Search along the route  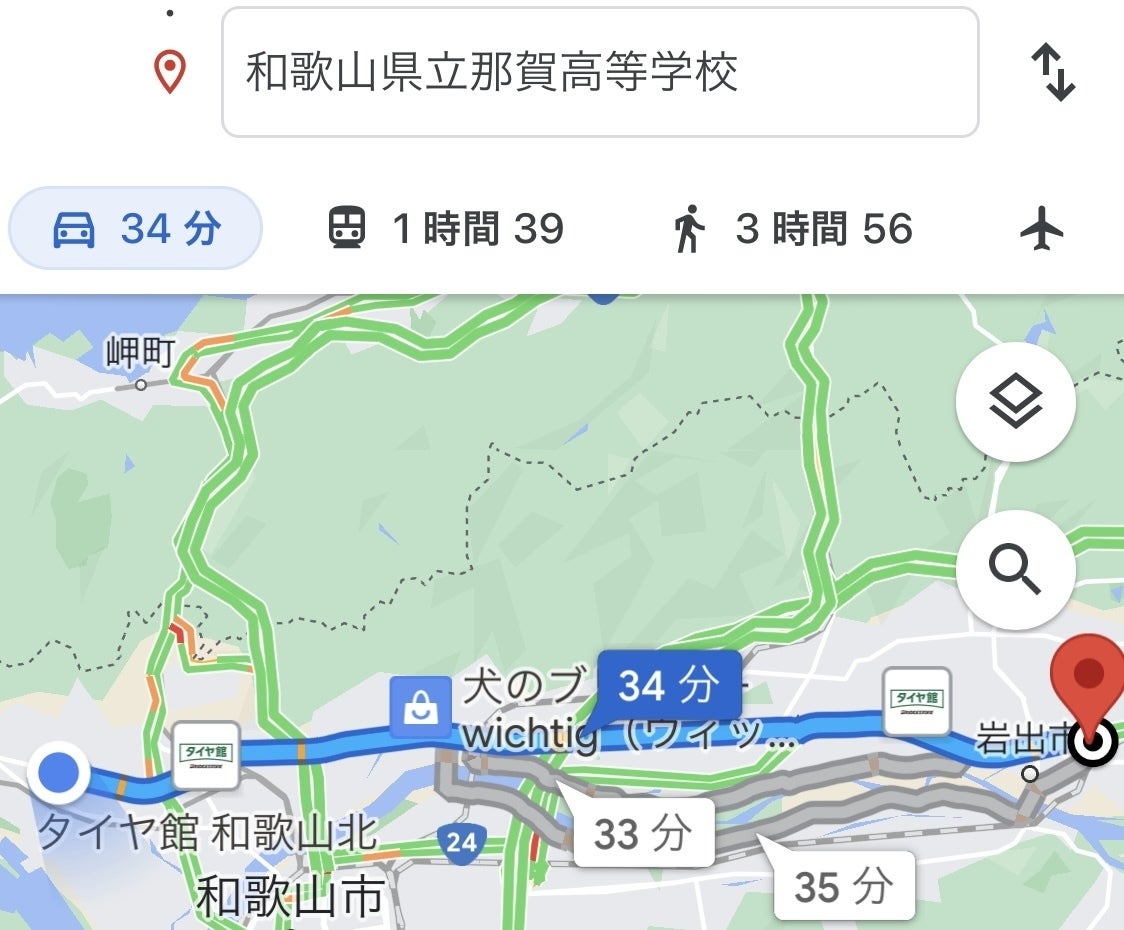pos(1015,571)
